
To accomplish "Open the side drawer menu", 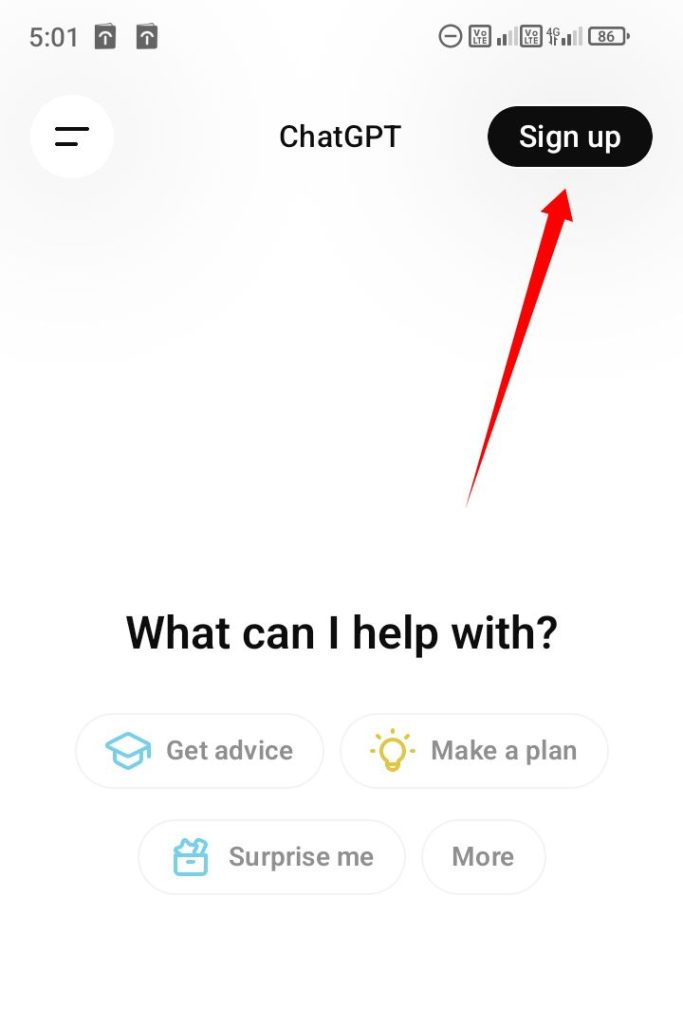I will click(x=72, y=136).
